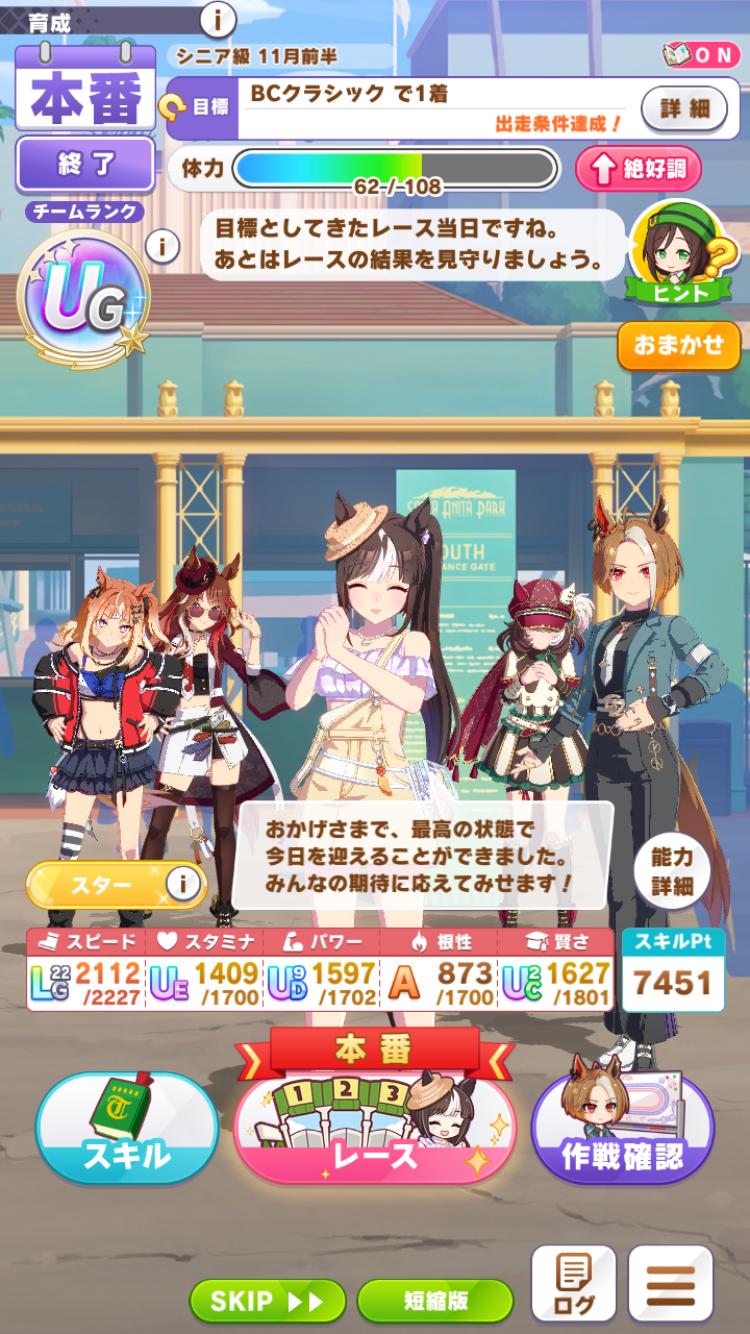Open the hamburger menu
The image size is (750, 1334).
click(671, 1285)
